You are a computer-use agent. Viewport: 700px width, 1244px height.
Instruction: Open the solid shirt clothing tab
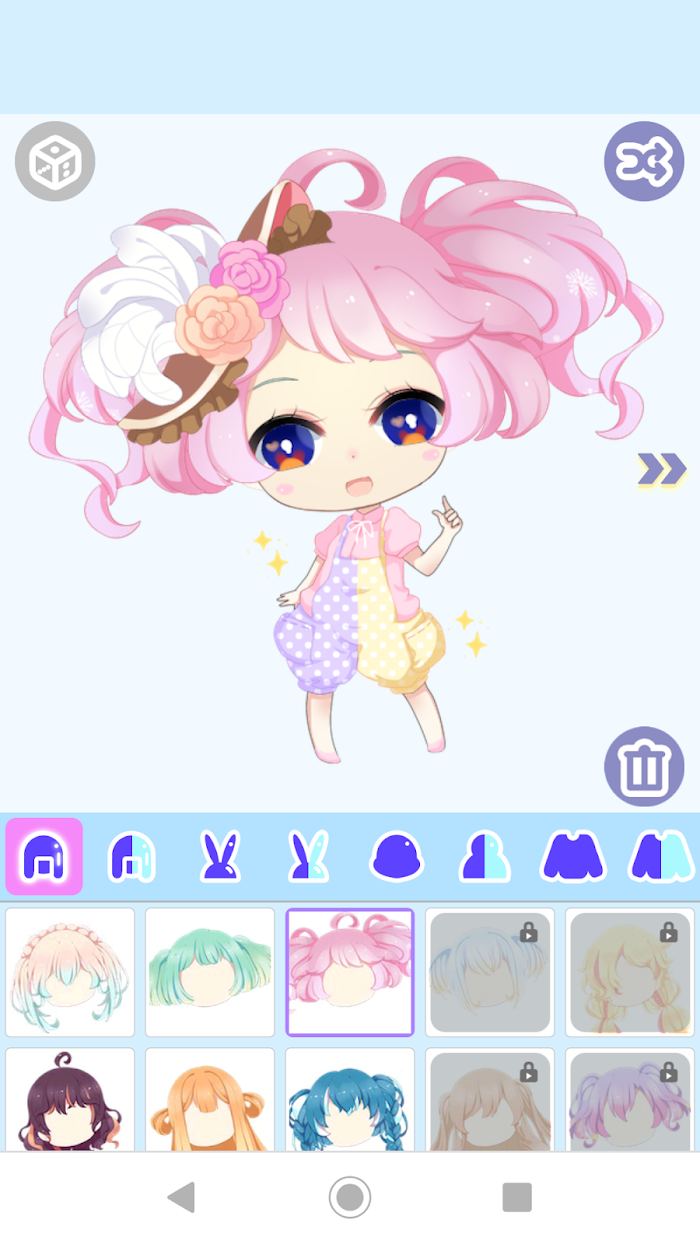tap(574, 857)
